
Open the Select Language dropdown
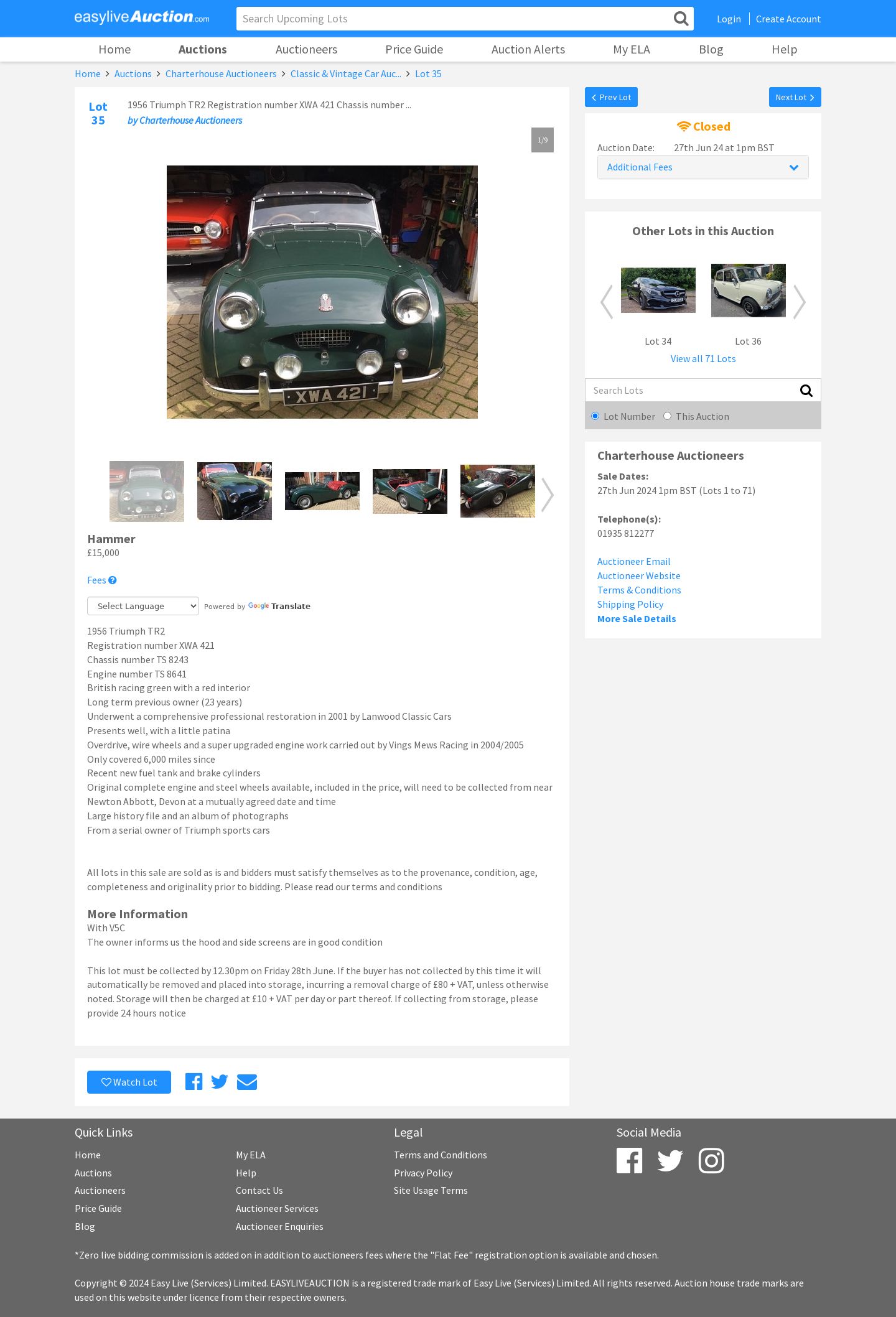(x=143, y=606)
